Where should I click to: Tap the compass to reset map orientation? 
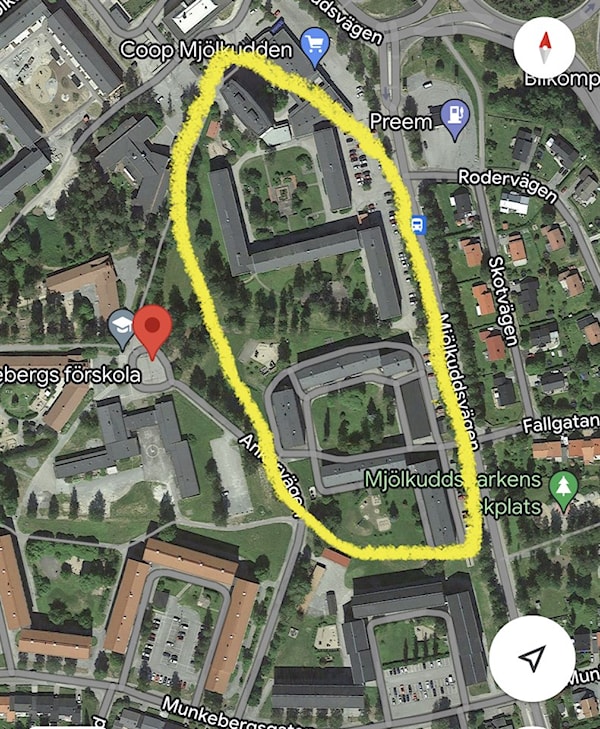coord(544,47)
